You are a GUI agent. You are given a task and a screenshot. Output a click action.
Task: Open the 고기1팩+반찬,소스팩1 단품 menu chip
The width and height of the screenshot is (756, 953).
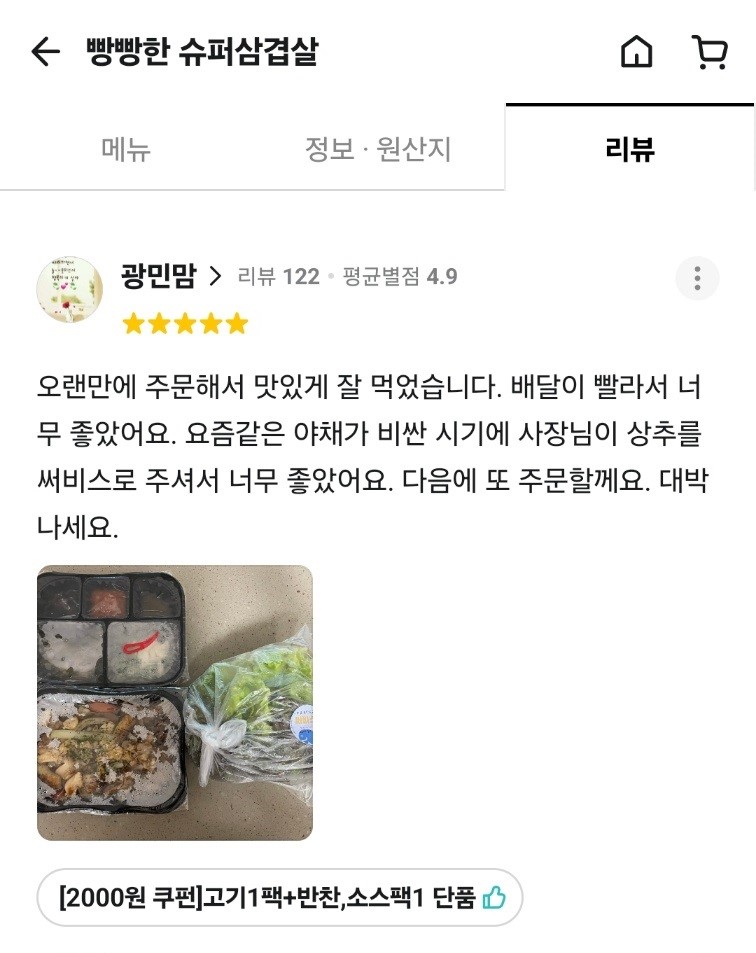point(280,897)
